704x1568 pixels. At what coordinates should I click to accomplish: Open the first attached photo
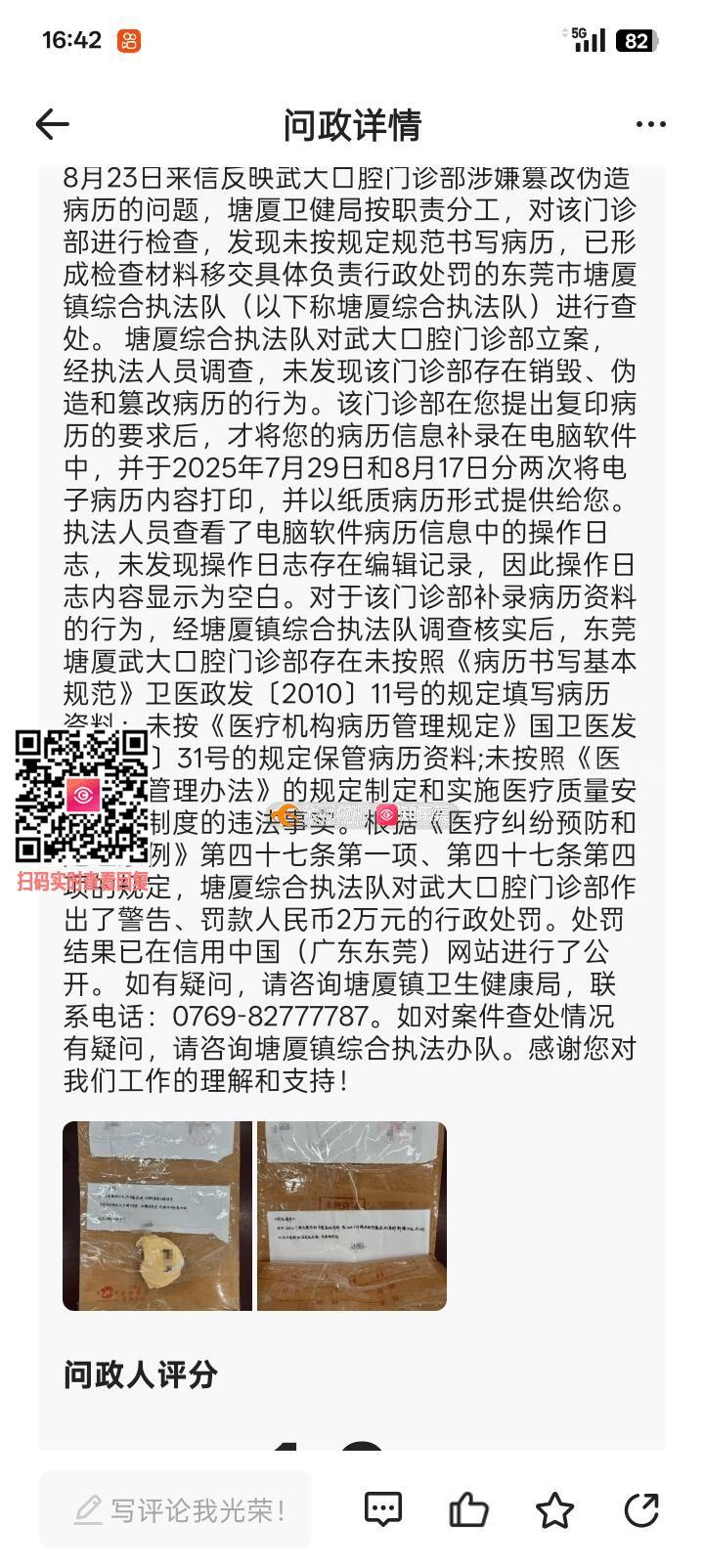157,1215
